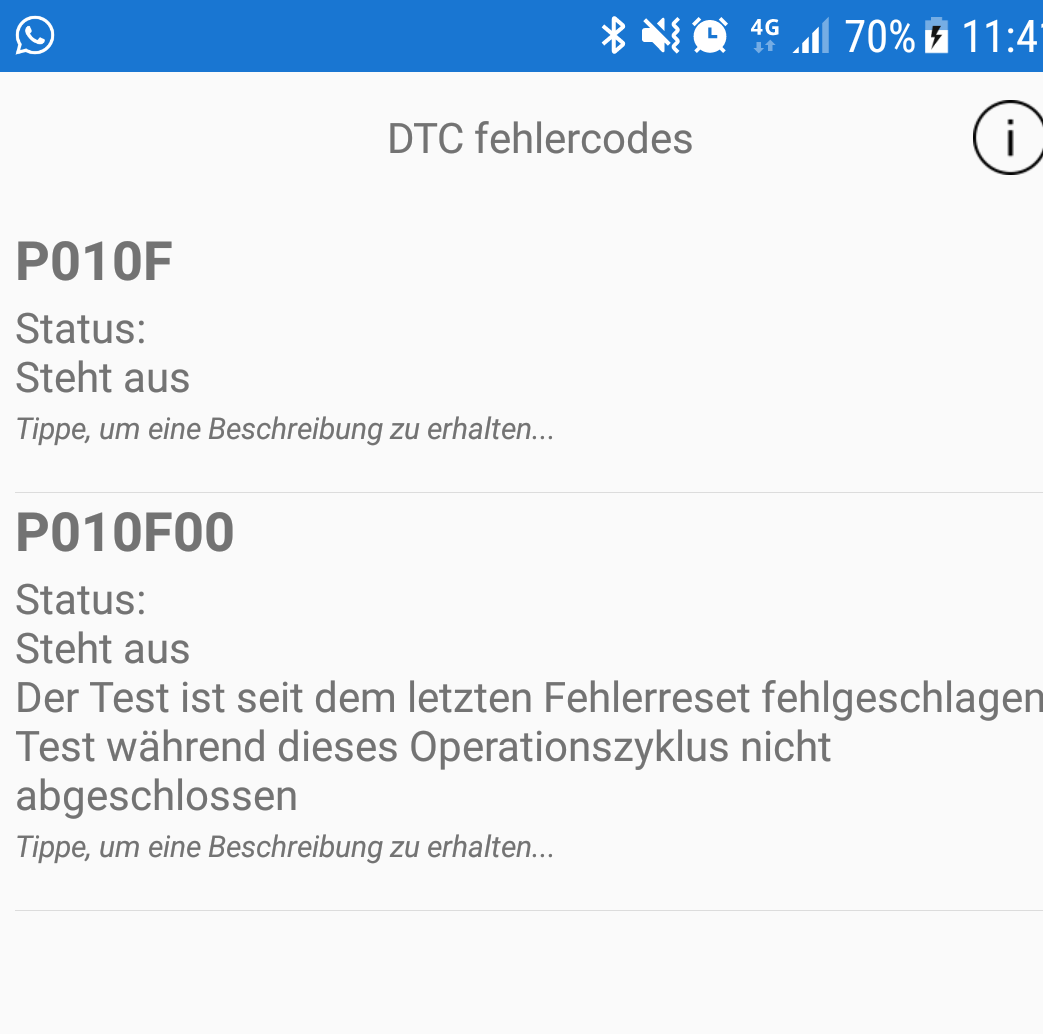Open the info icon in the header
The width and height of the screenshot is (1043, 1034).
1008,138
